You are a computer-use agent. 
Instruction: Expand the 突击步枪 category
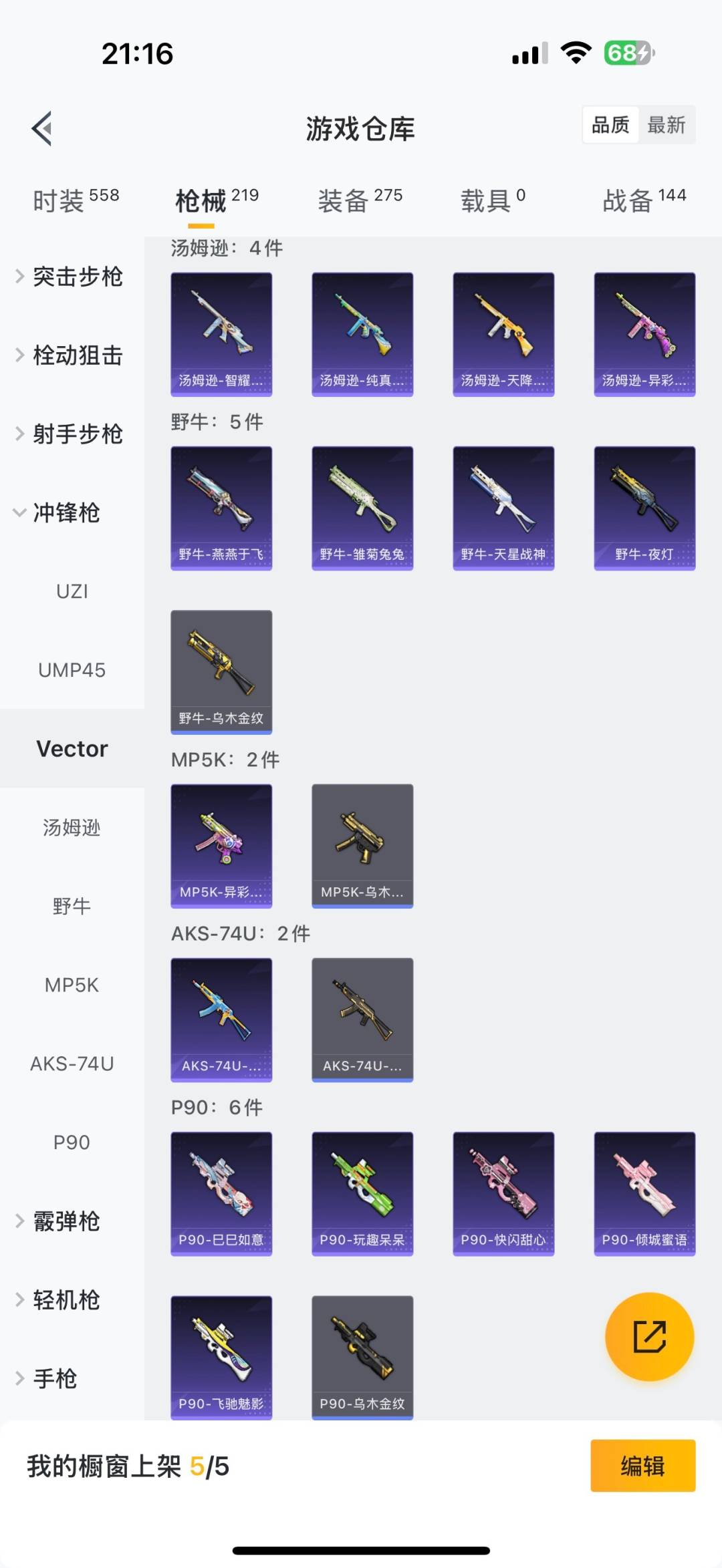[70, 277]
